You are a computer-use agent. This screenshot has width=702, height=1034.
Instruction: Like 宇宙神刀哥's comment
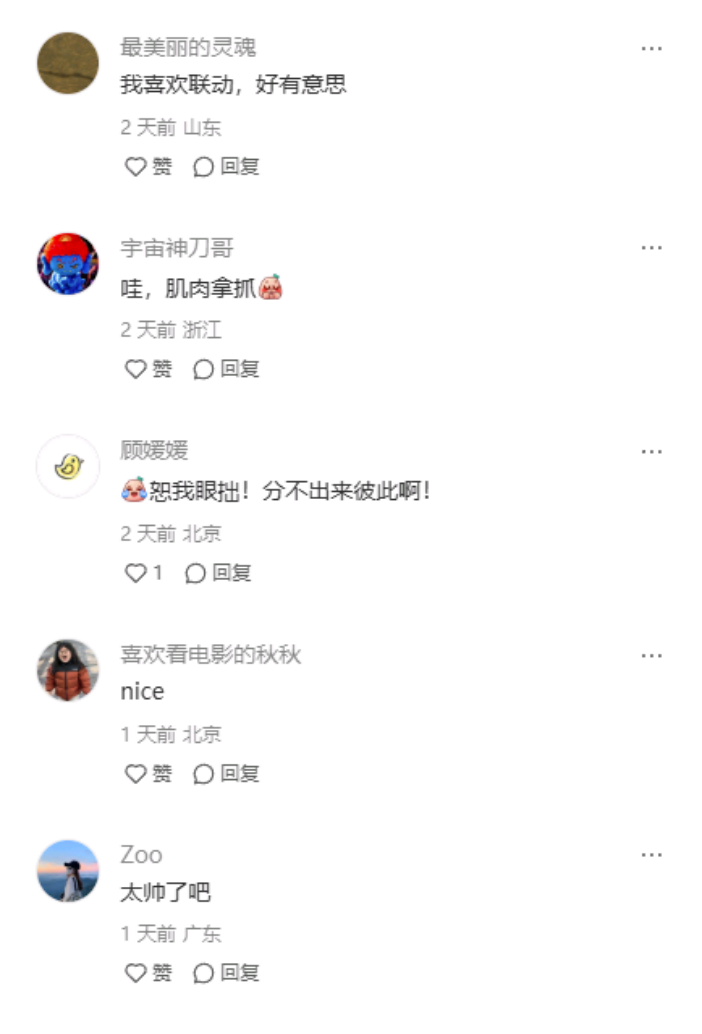(148, 369)
